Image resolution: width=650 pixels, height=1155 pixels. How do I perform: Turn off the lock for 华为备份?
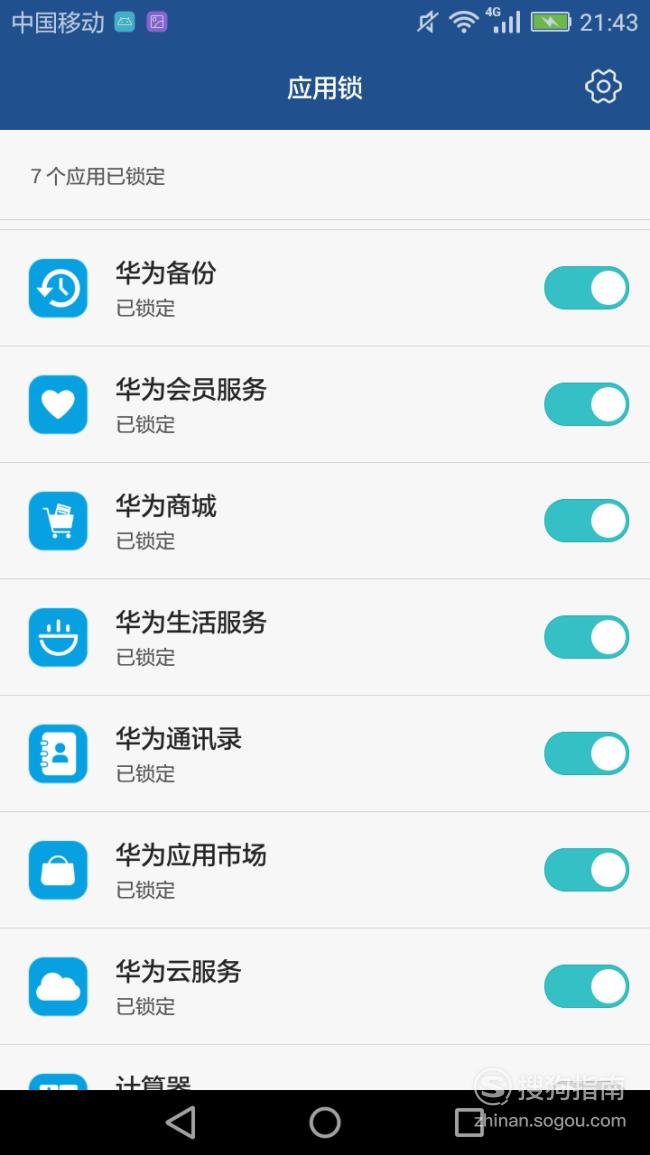(587, 287)
